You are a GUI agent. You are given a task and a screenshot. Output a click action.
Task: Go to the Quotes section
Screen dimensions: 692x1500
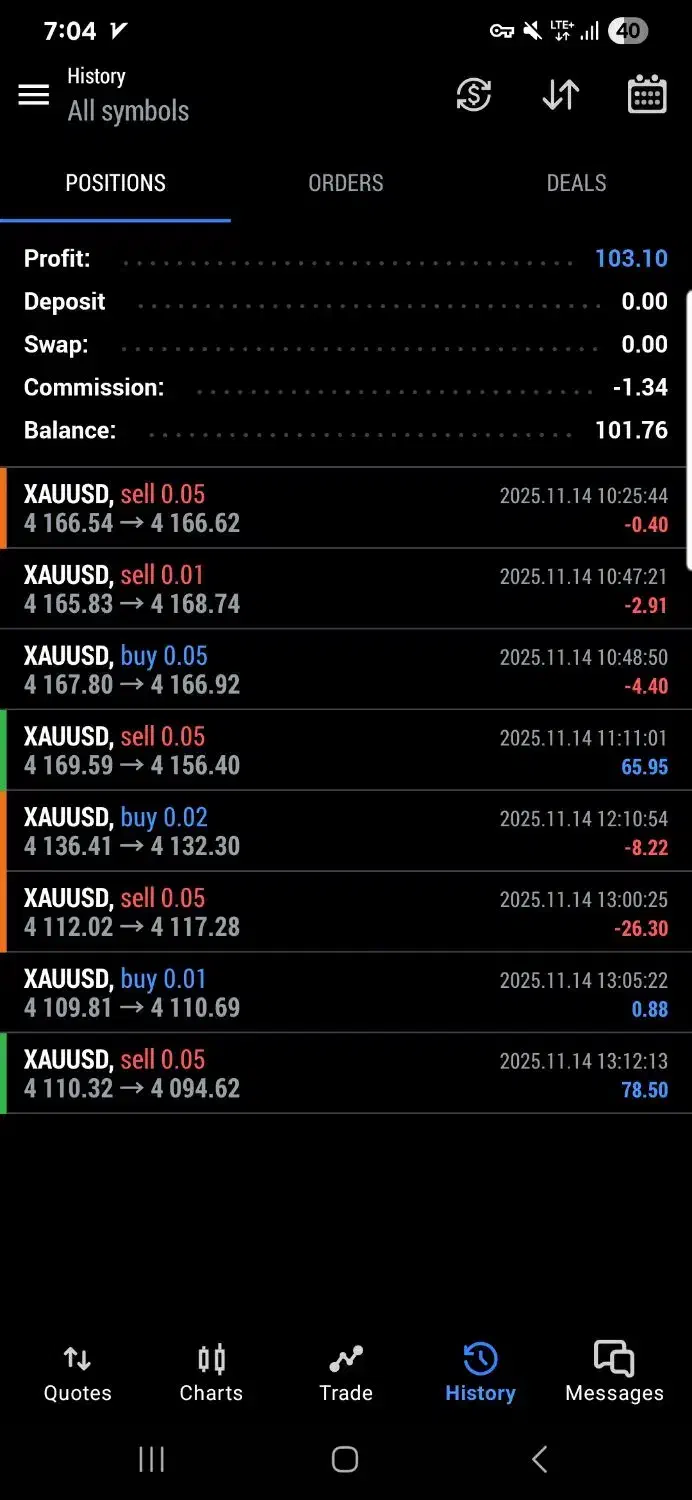(x=77, y=1374)
